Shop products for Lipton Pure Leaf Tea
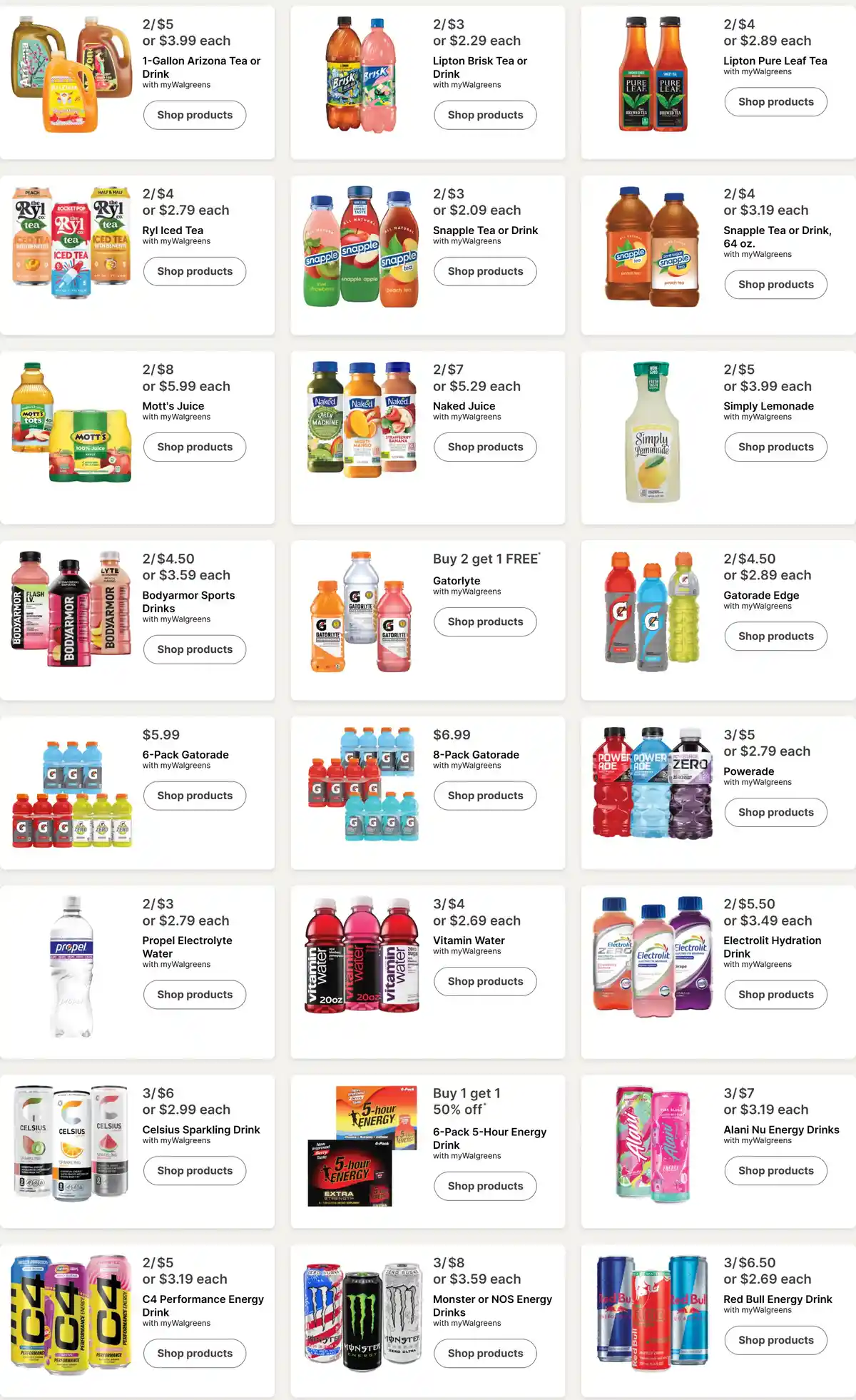Viewport: 856px width, 1400px height. point(776,102)
